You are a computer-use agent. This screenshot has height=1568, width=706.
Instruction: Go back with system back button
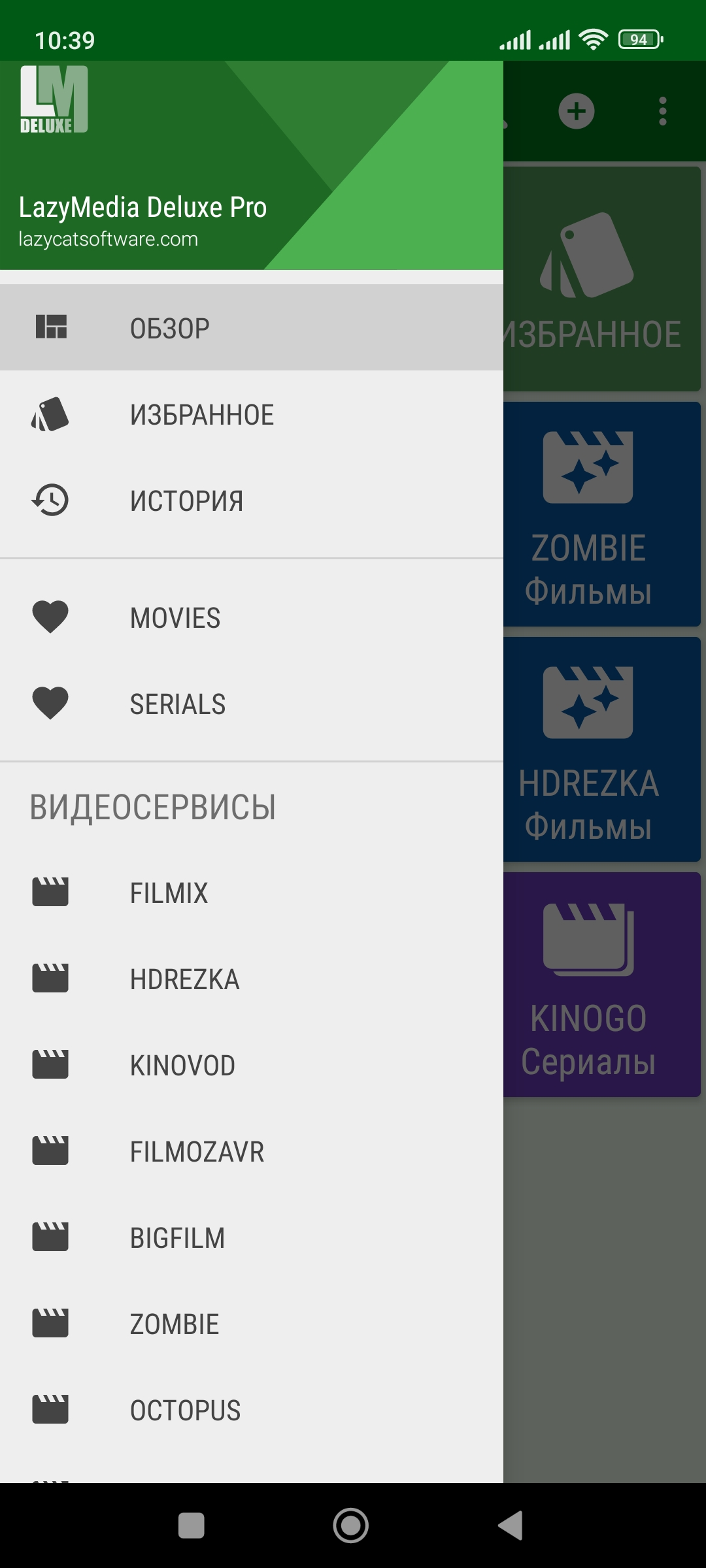(x=511, y=1526)
